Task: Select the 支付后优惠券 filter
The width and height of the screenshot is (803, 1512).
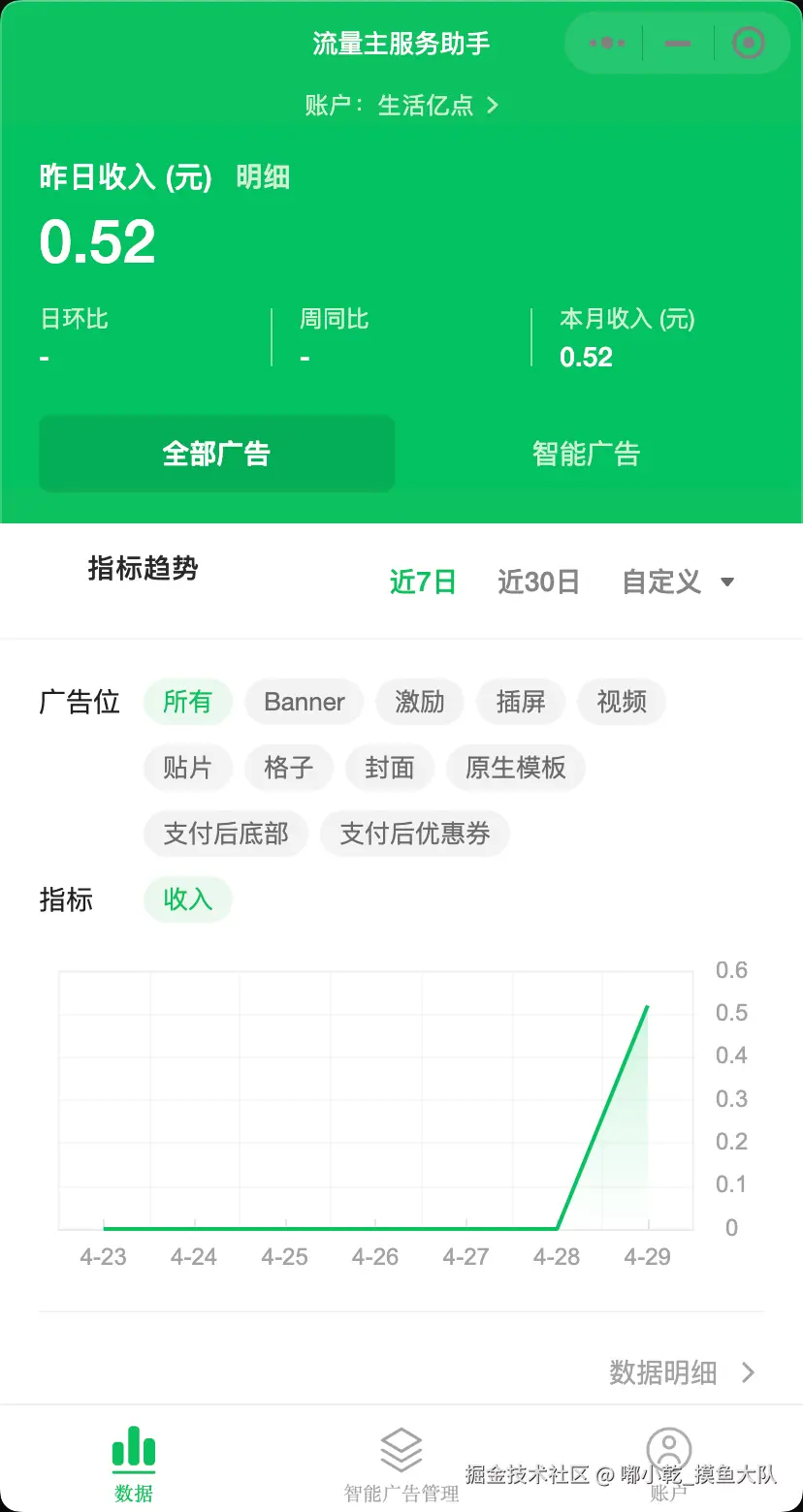Action: pos(415,834)
